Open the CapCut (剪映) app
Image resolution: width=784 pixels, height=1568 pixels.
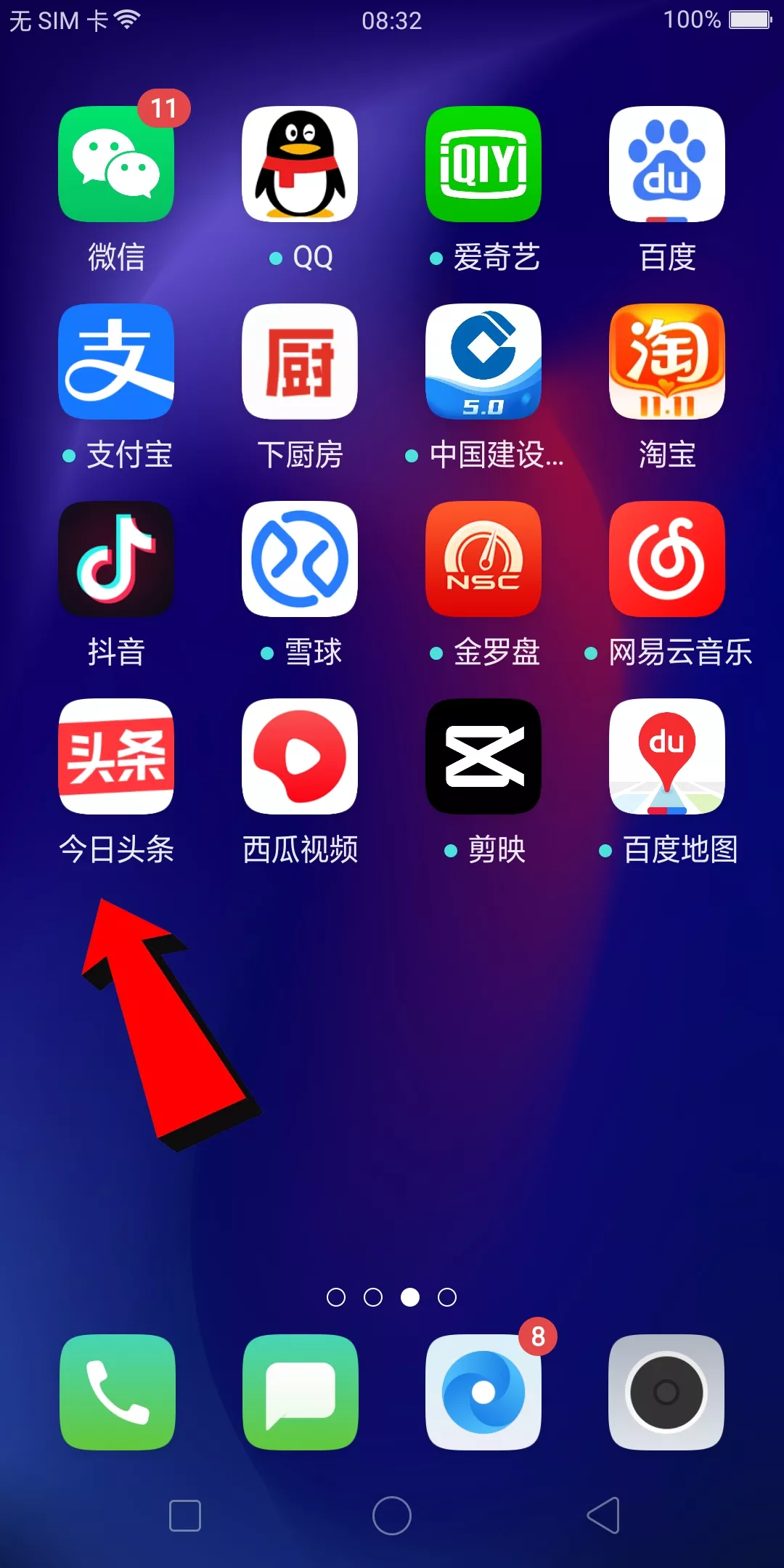[483, 756]
